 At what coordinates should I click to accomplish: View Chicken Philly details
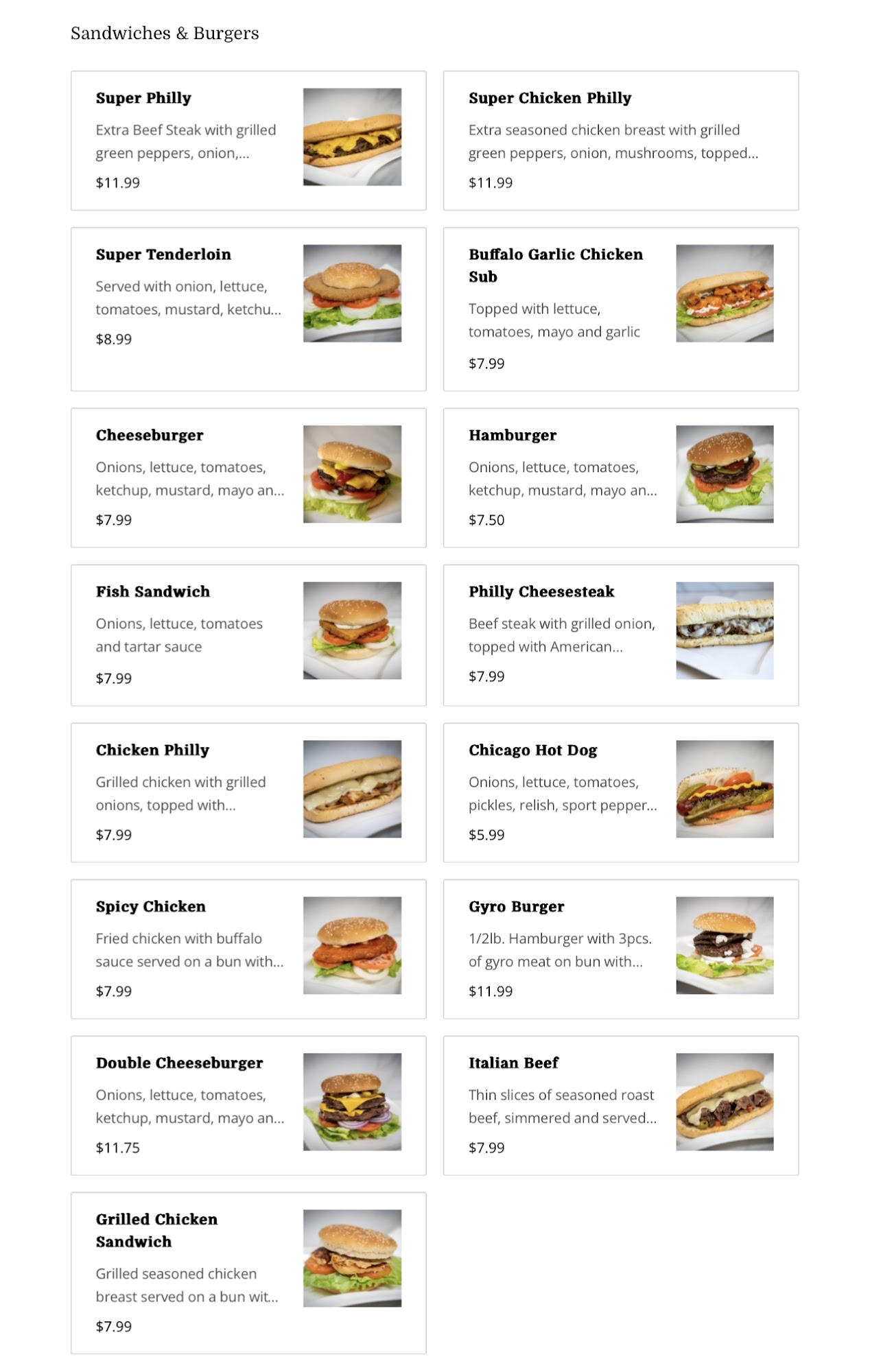(248, 792)
